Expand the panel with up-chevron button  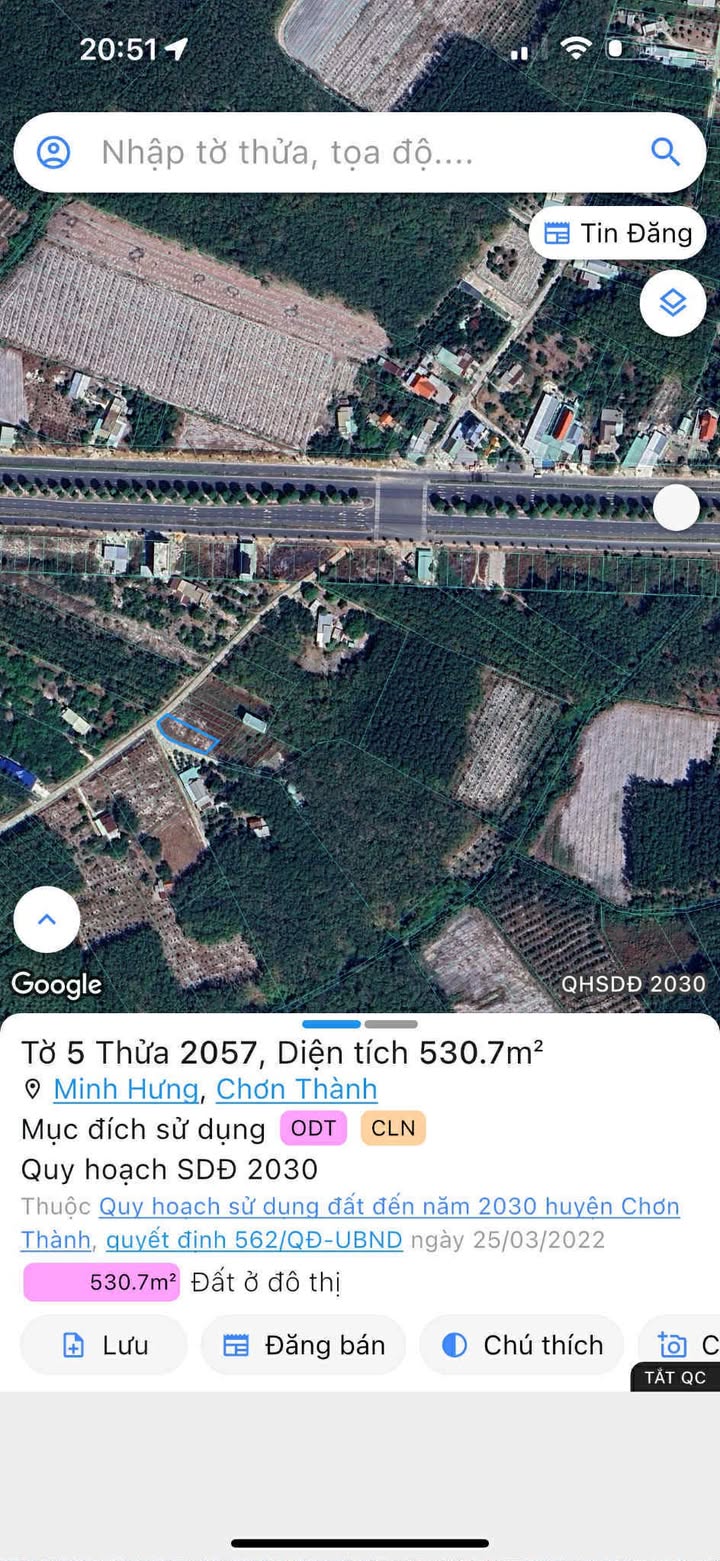(46, 920)
